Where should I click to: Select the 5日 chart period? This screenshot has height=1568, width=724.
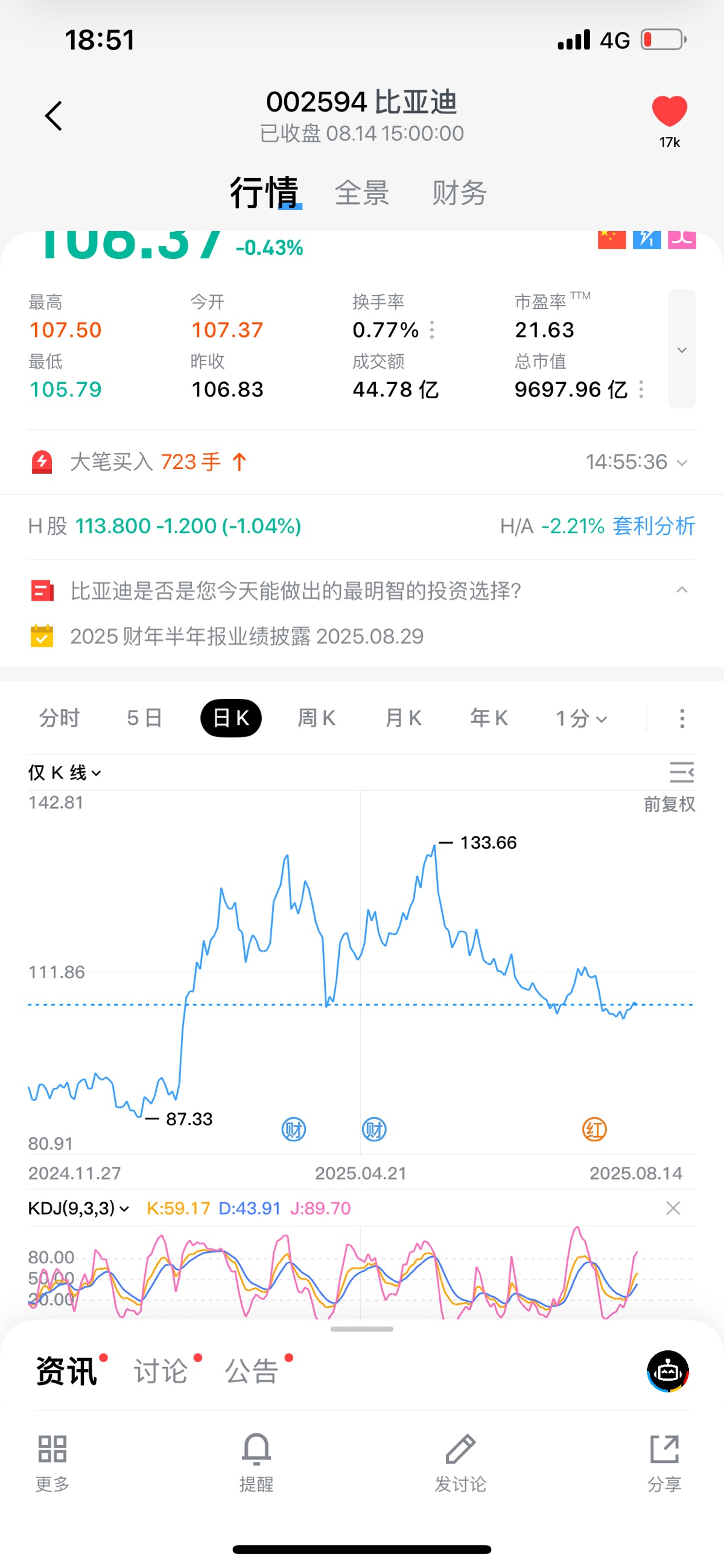144,718
